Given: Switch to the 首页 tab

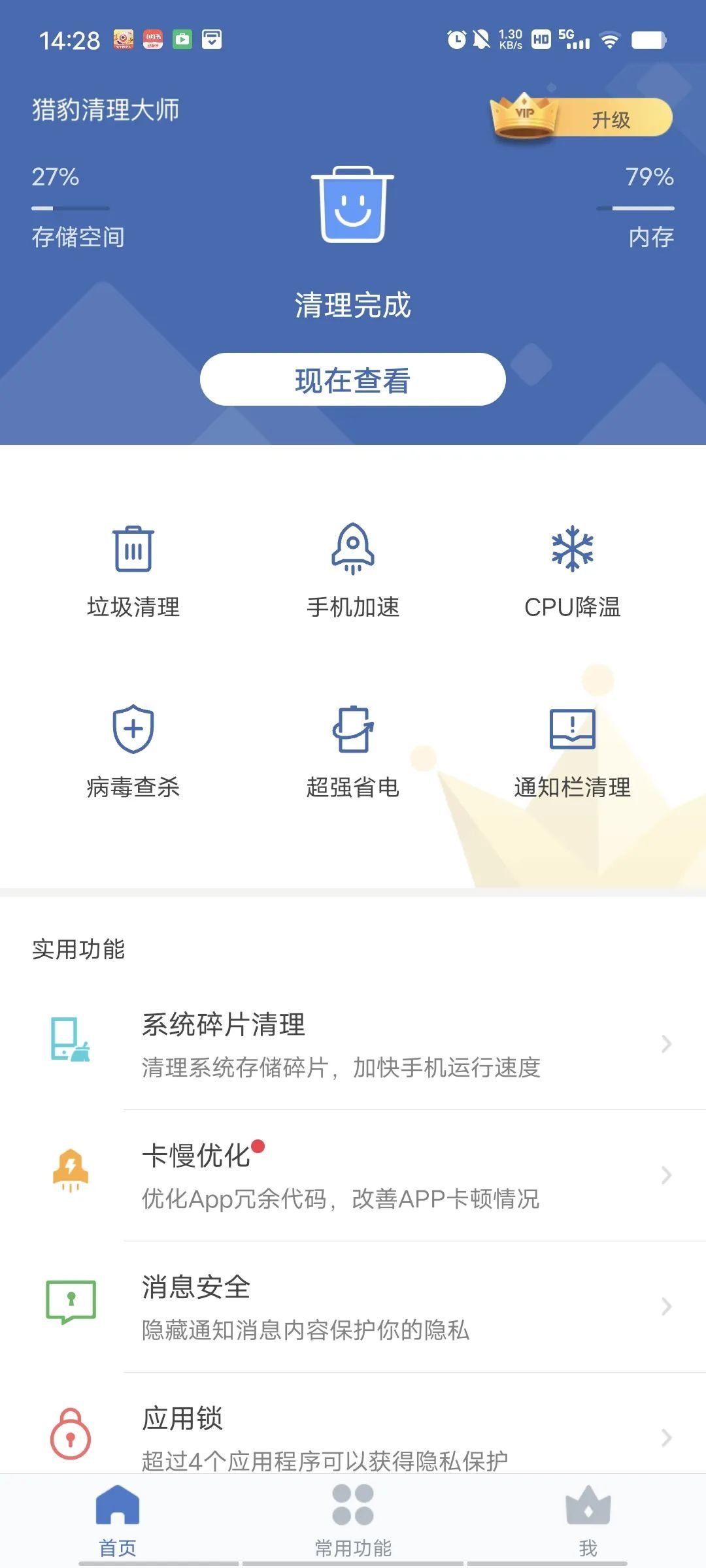Looking at the screenshot, I should pyautogui.click(x=118, y=1520).
